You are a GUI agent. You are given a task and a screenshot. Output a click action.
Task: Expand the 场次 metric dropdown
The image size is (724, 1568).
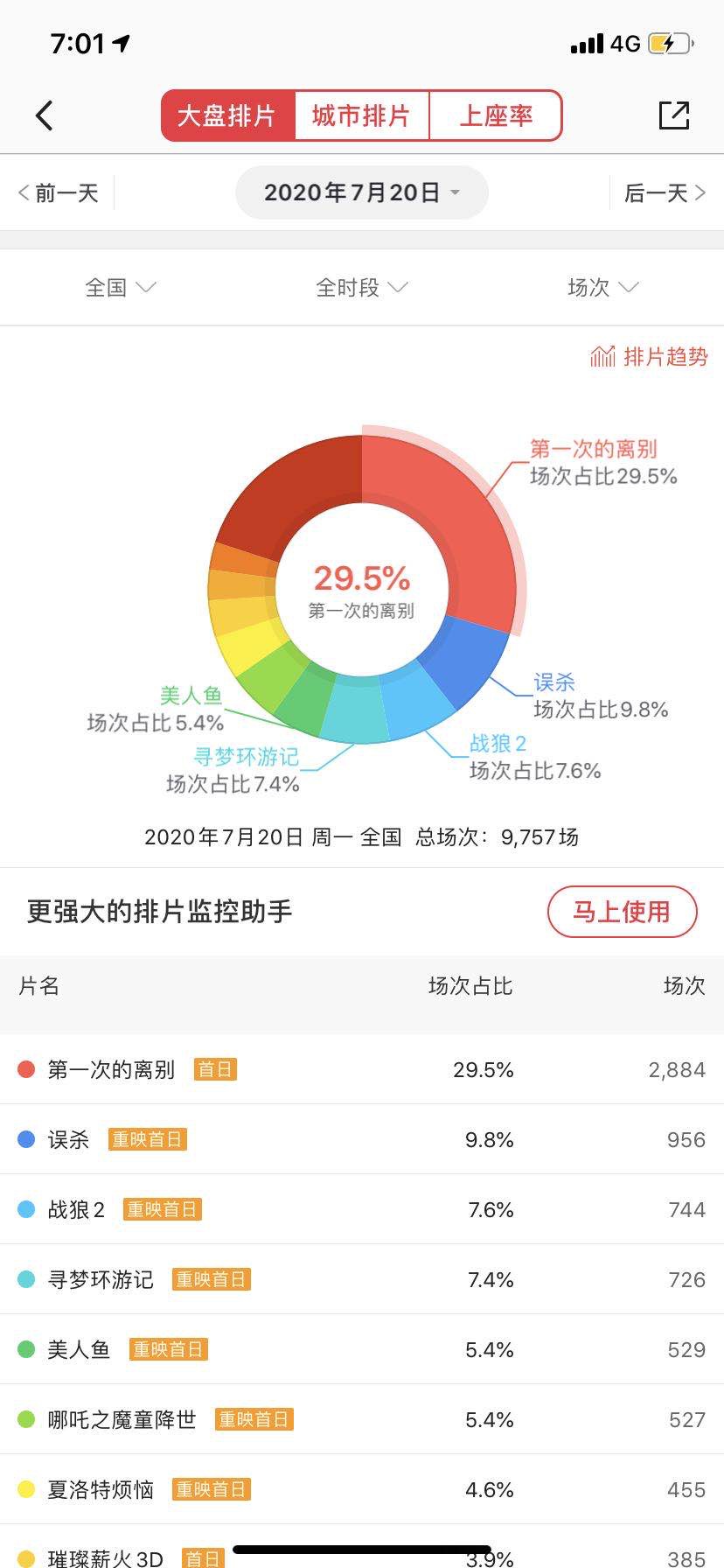tap(602, 287)
